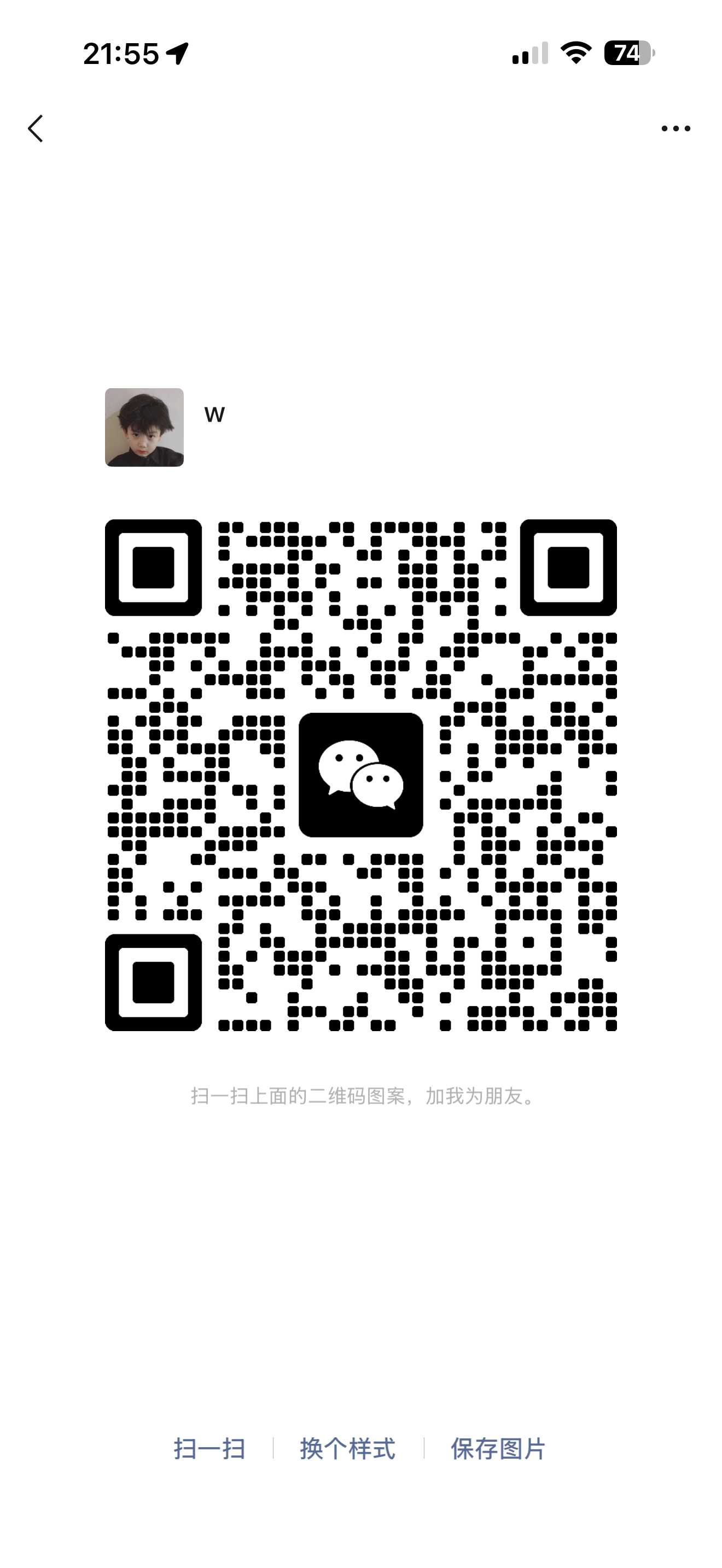Open the three-dot more options menu
The image size is (722, 1568).
pyautogui.click(x=676, y=128)
